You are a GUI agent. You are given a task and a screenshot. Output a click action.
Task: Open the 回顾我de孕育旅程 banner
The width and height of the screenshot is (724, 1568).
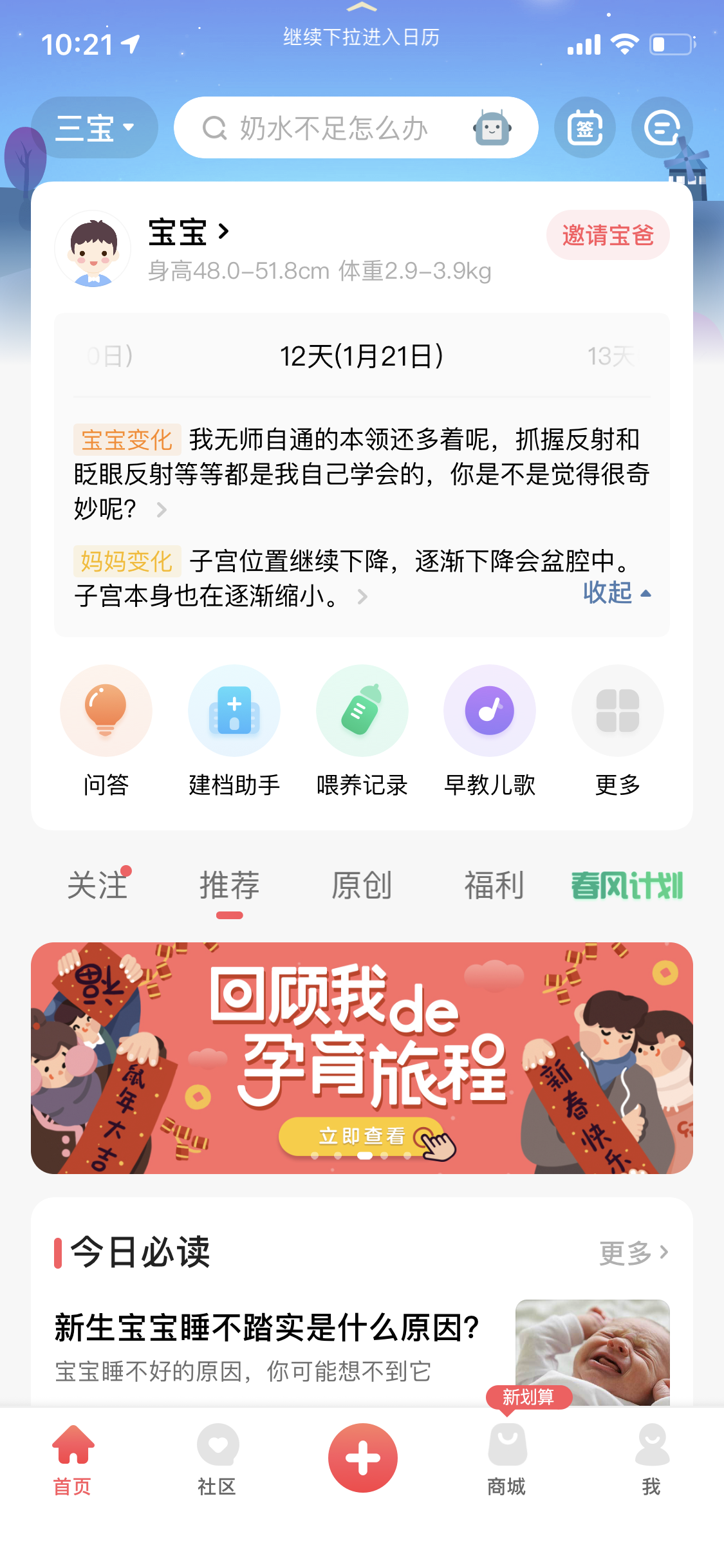pos(362,1058)
